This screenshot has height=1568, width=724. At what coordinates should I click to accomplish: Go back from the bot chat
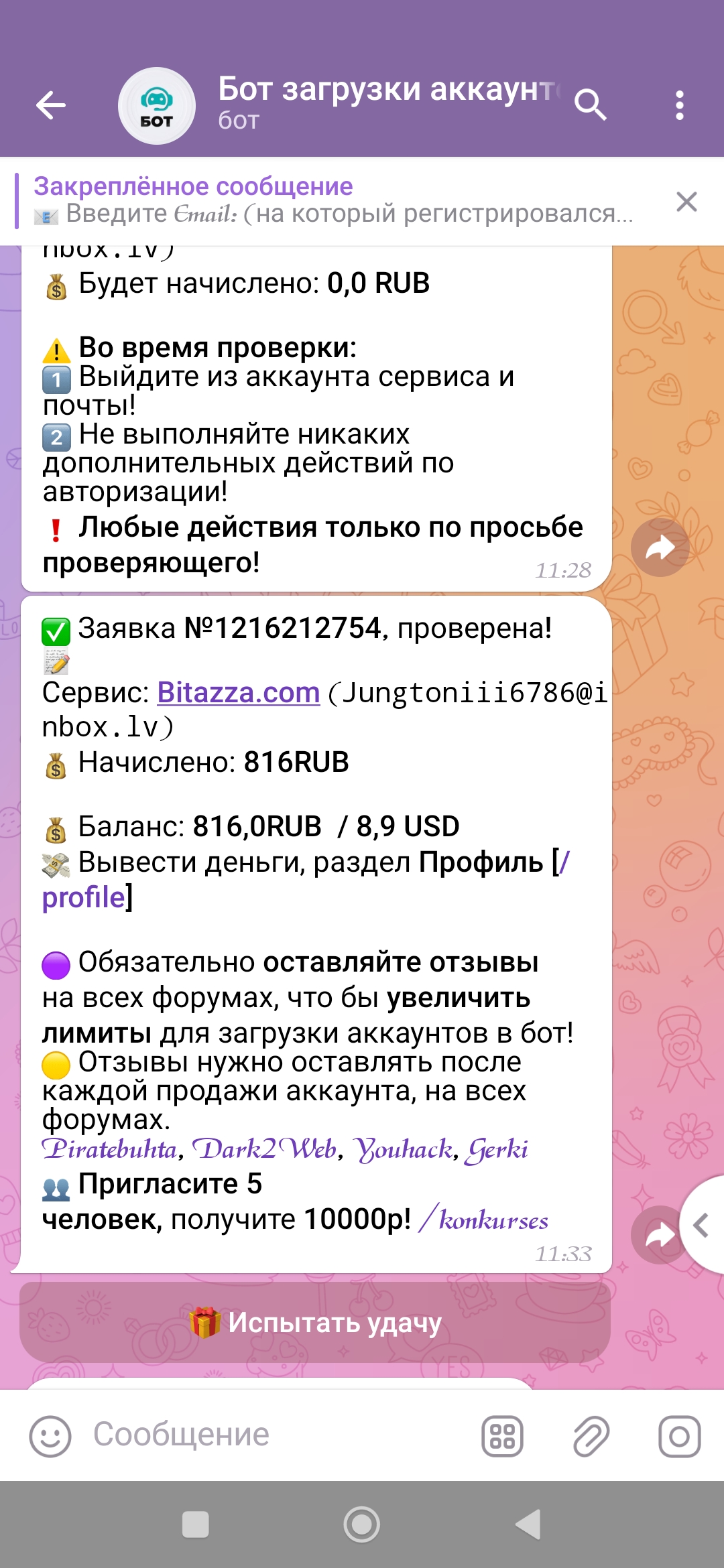pyautogui.click(x=51, y=105)
